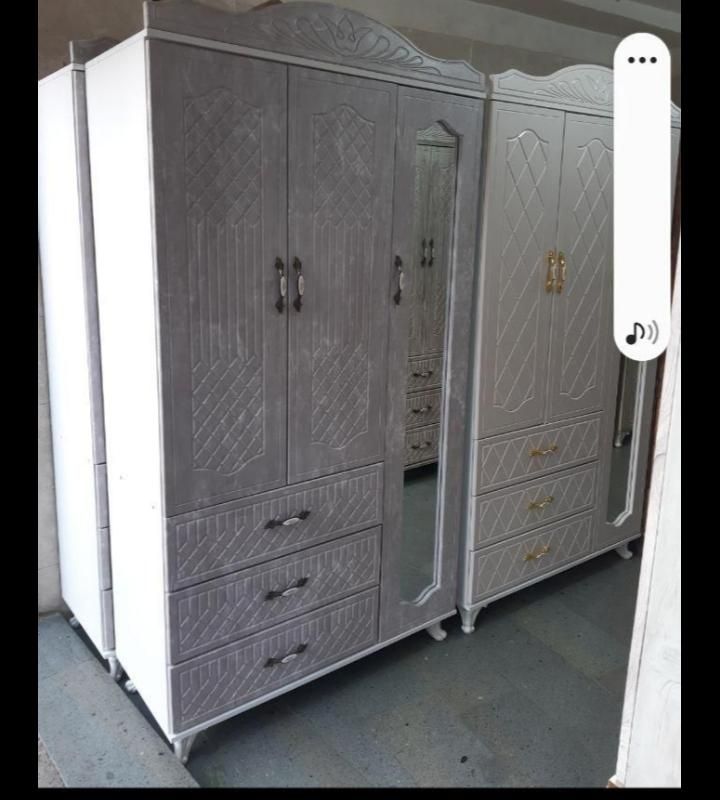Toggle the video sound icon
The image size is (720, 800).
(642, 333)
